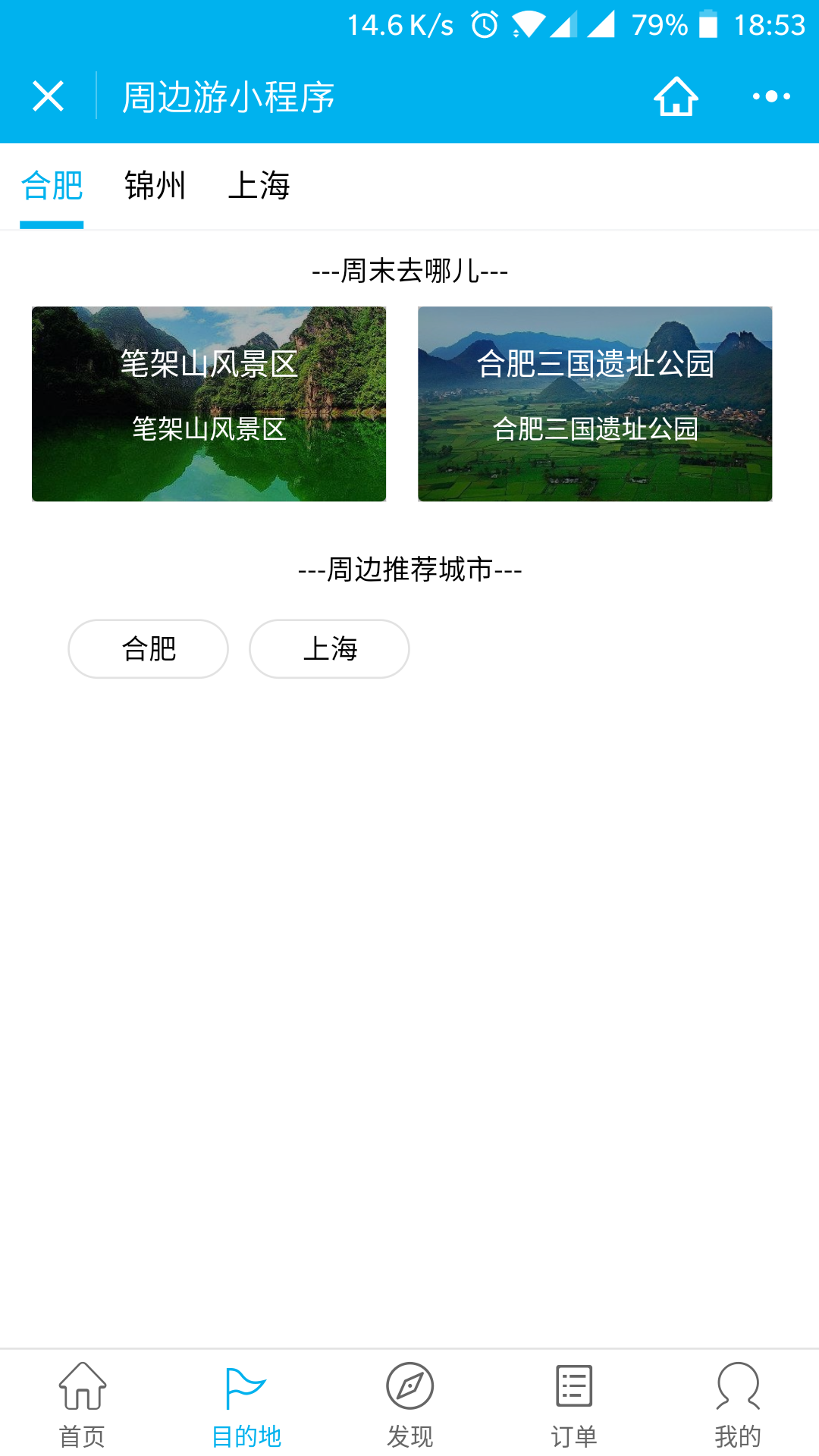The width and height of the screenshot is (819, 1456).
Task: Go to the mini program home icon
Action: coord(676,96)
